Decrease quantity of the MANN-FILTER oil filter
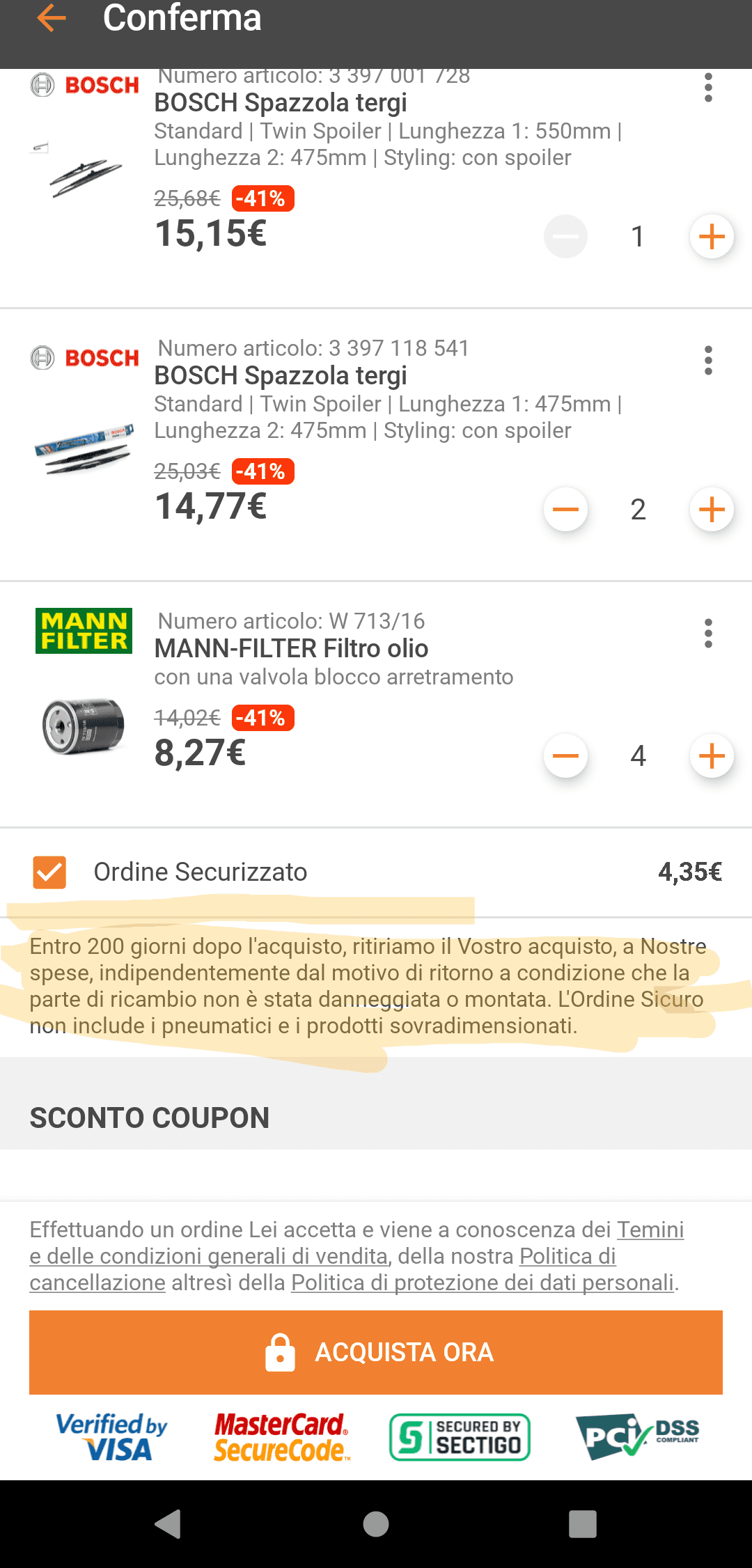Screen dimensions: 752x1568 pos(565,756)
